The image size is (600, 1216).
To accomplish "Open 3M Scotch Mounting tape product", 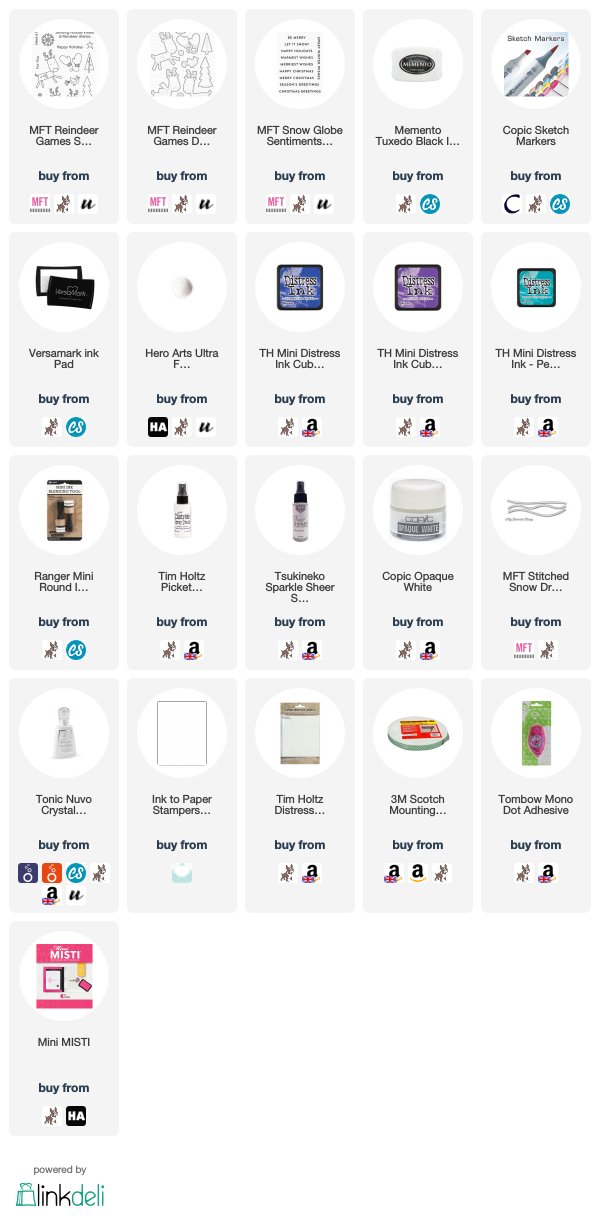I will tap(418, 795).
